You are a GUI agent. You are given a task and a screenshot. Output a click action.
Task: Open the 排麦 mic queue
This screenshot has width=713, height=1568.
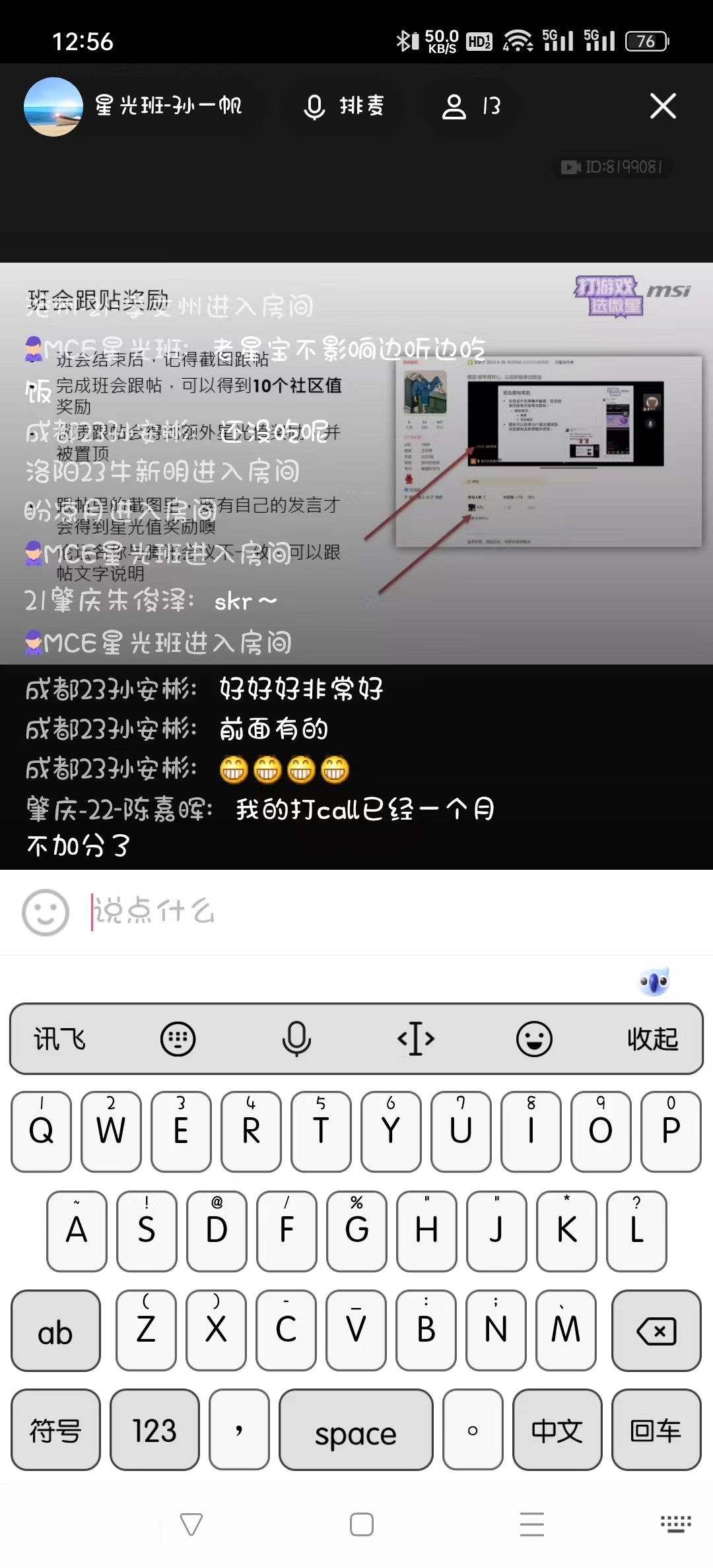tap(344, 106)
